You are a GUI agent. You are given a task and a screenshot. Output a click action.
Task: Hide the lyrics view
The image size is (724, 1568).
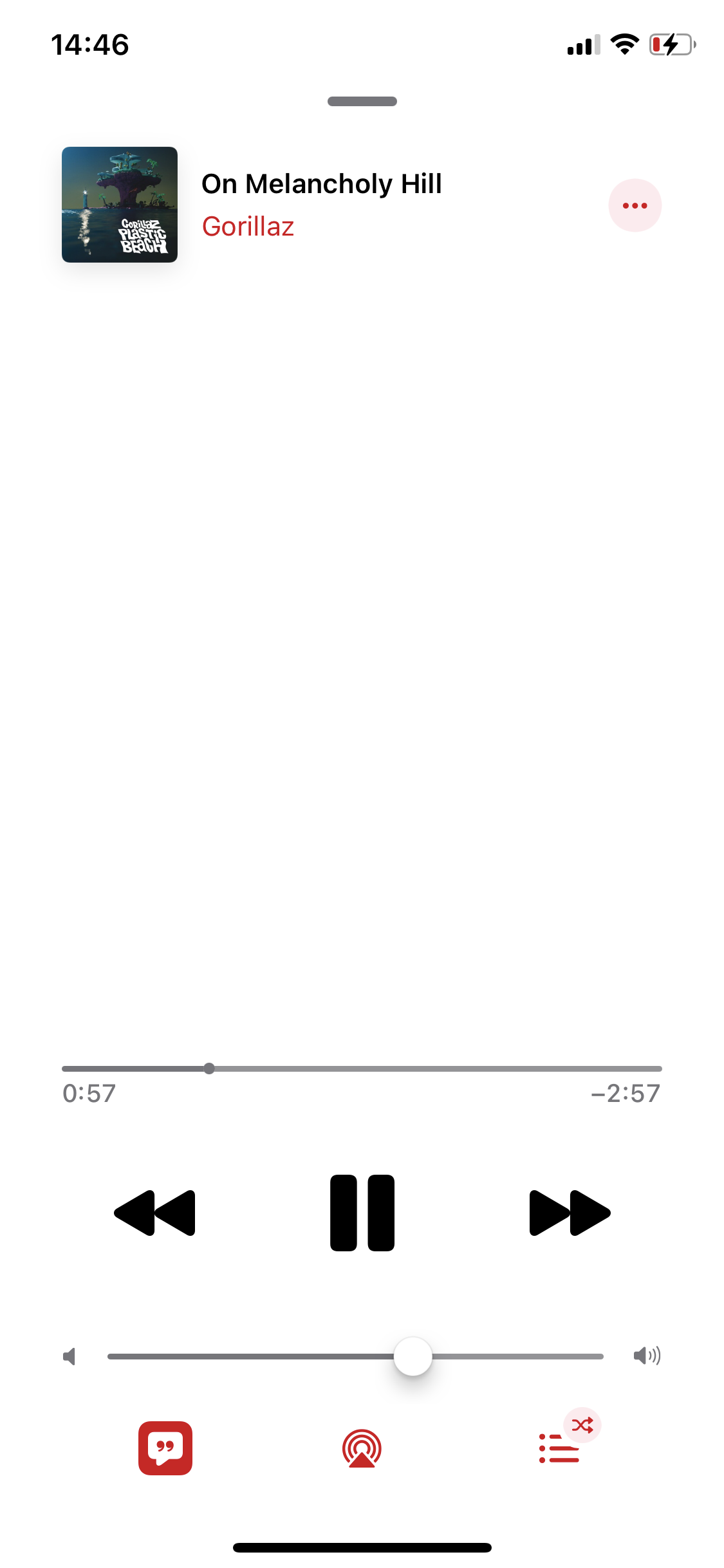(x=165, y=1448)
